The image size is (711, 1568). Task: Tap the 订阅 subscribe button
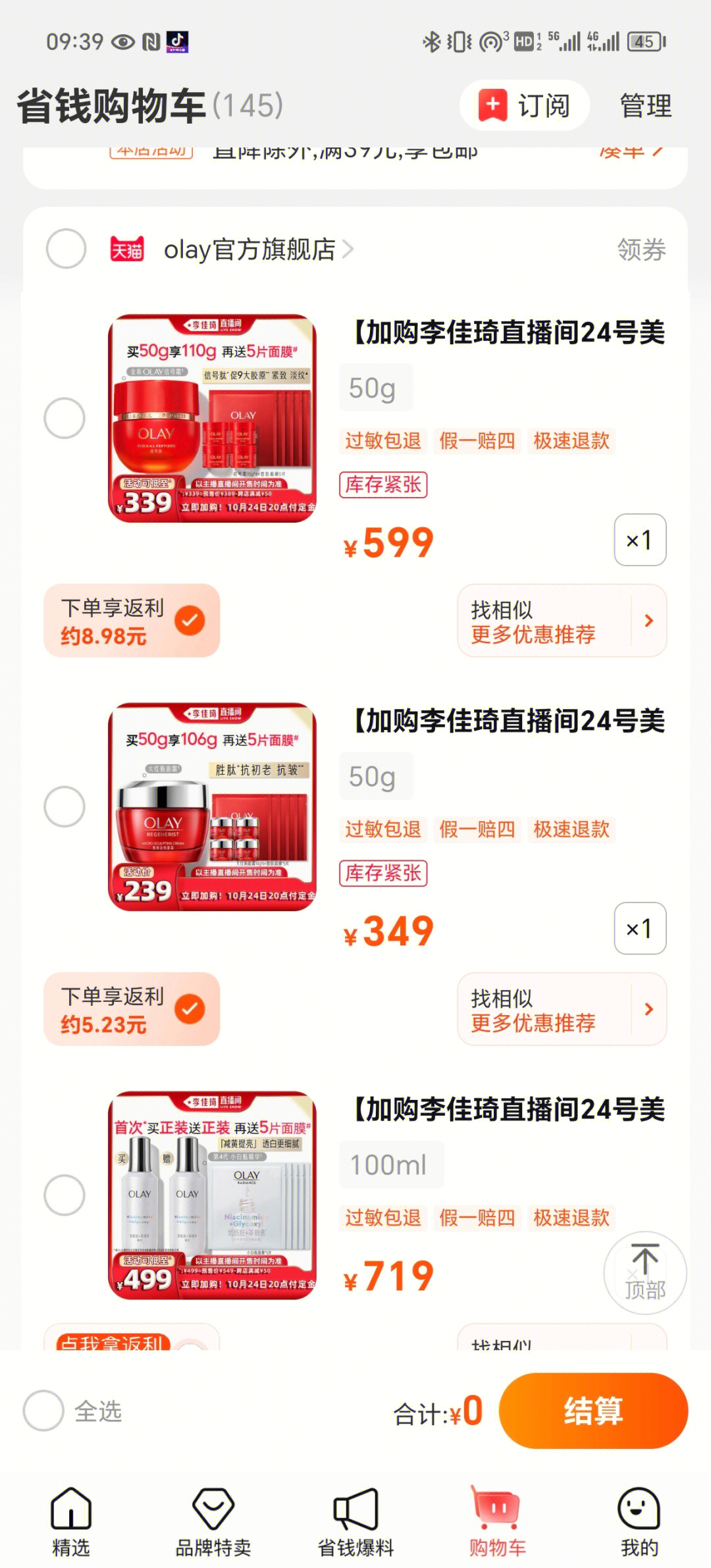tap(524, 105)
